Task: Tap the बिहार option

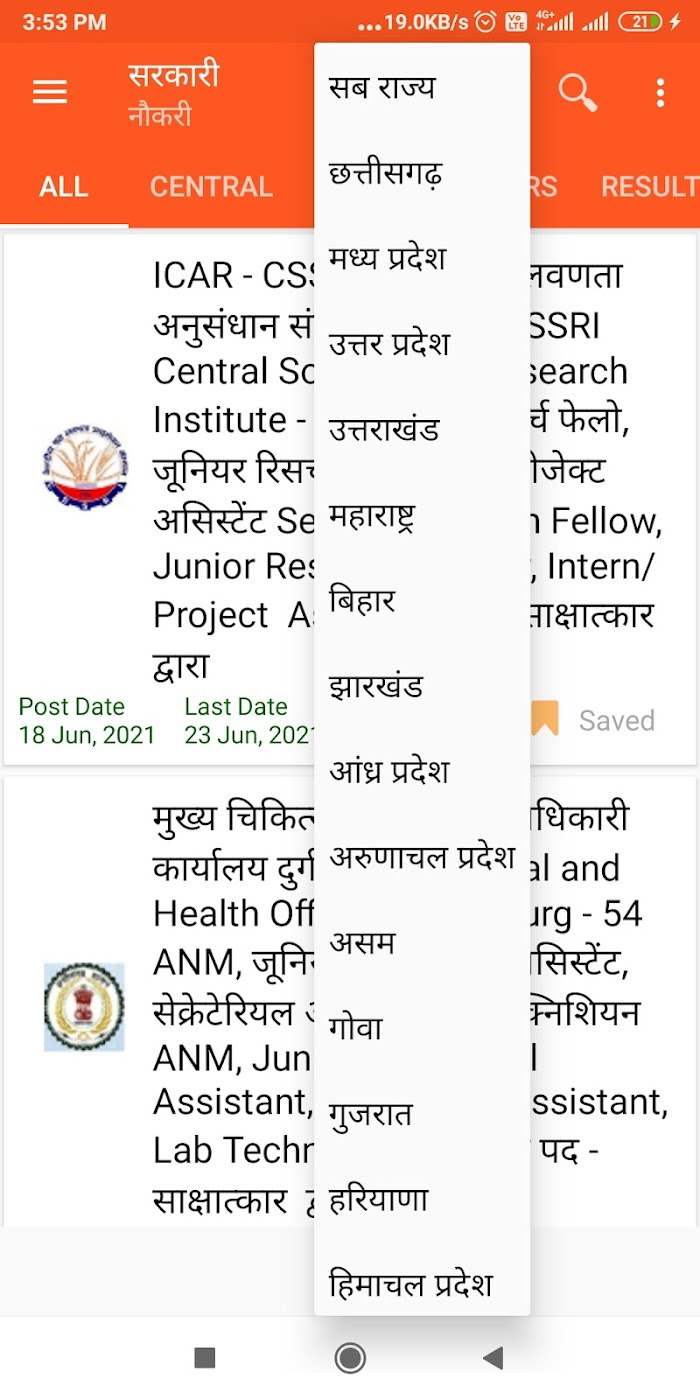Action: [x=422, y=601]
